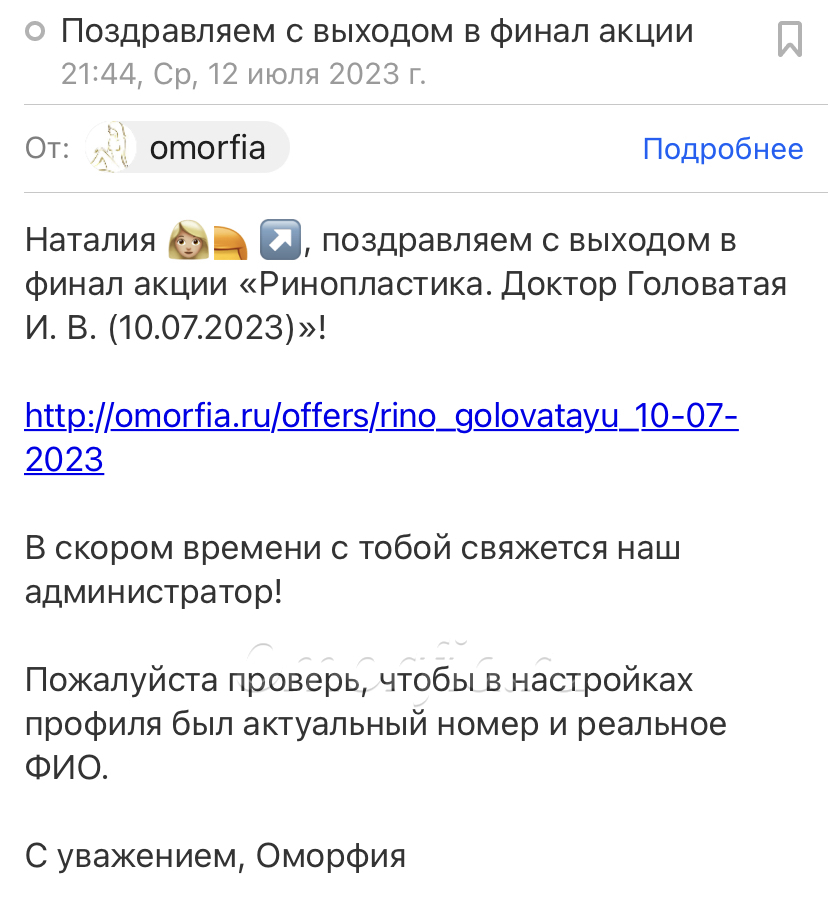Image resolution: width=828 pixels, height=919 pixels.
Task: Bookmark this email with the flag icon
Action: (789, 40)
